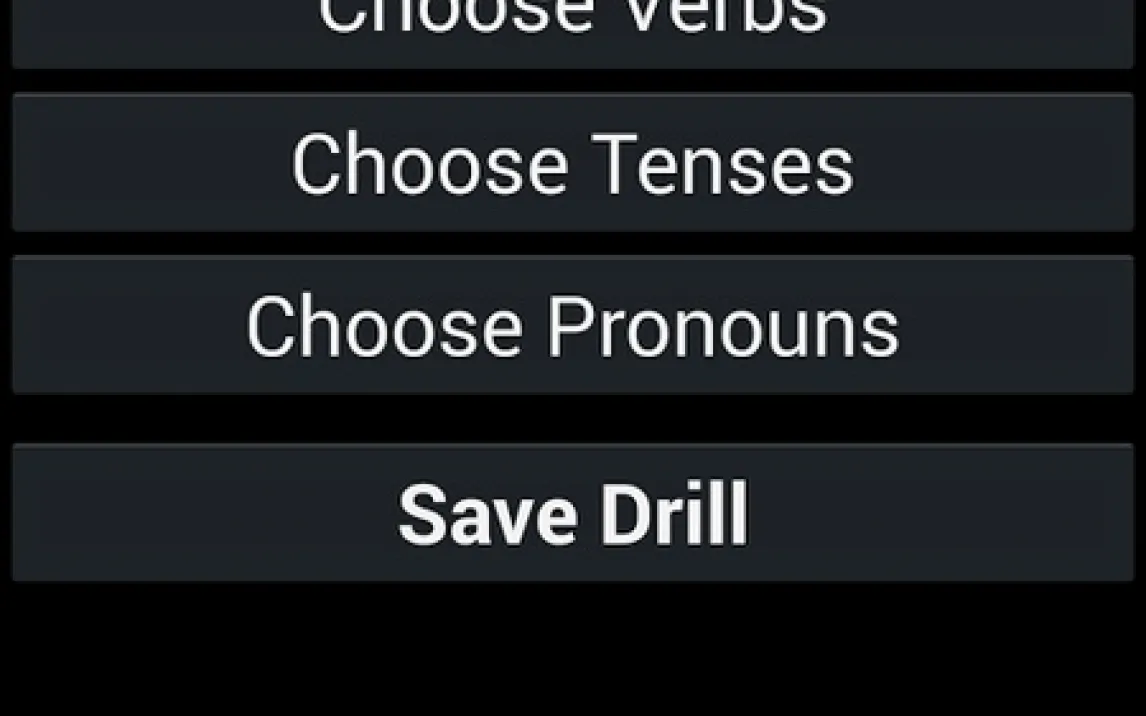The width and height of the screenshot is (1146, 716).
Task: Open Choose Tenses
Action: (572, 163)
